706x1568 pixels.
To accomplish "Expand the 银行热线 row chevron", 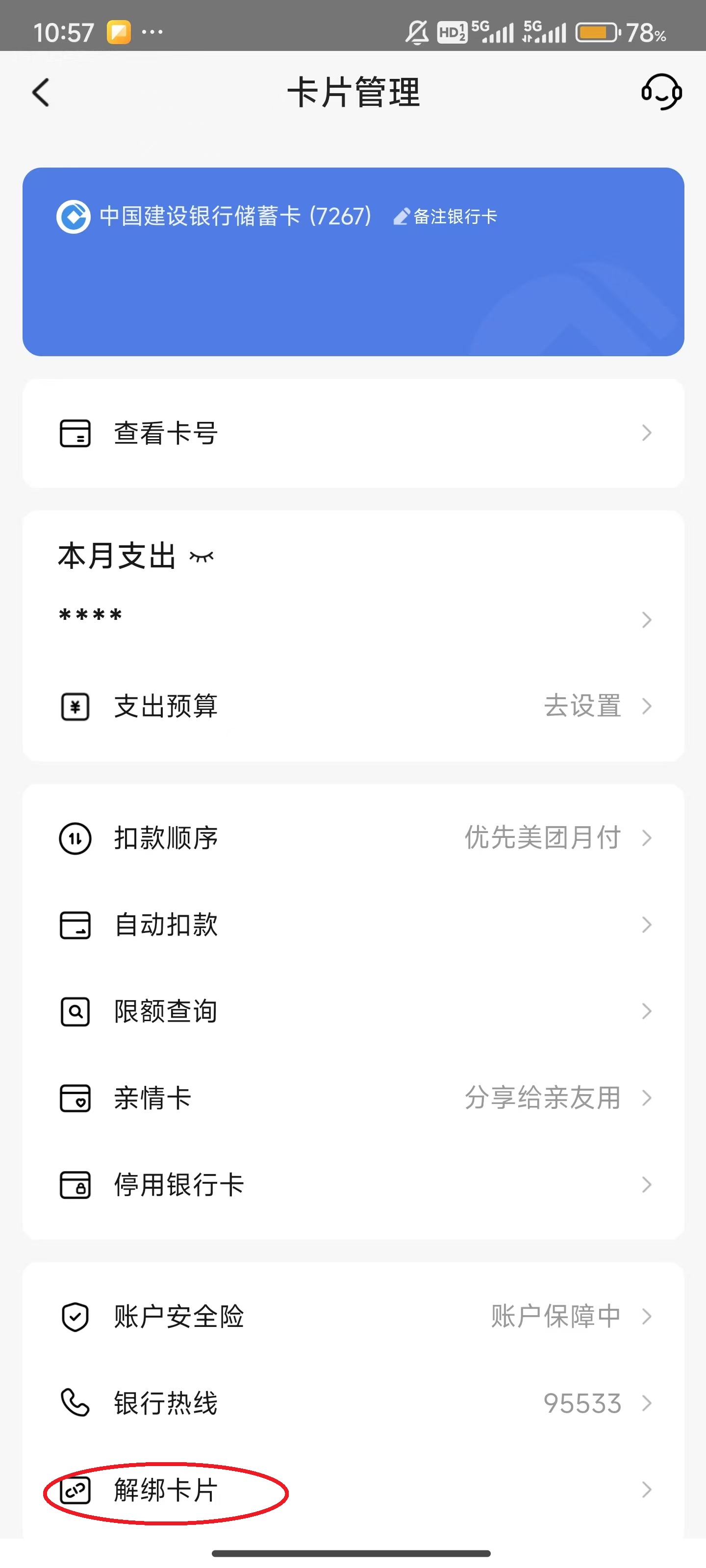I will (x=647, y=1403).
